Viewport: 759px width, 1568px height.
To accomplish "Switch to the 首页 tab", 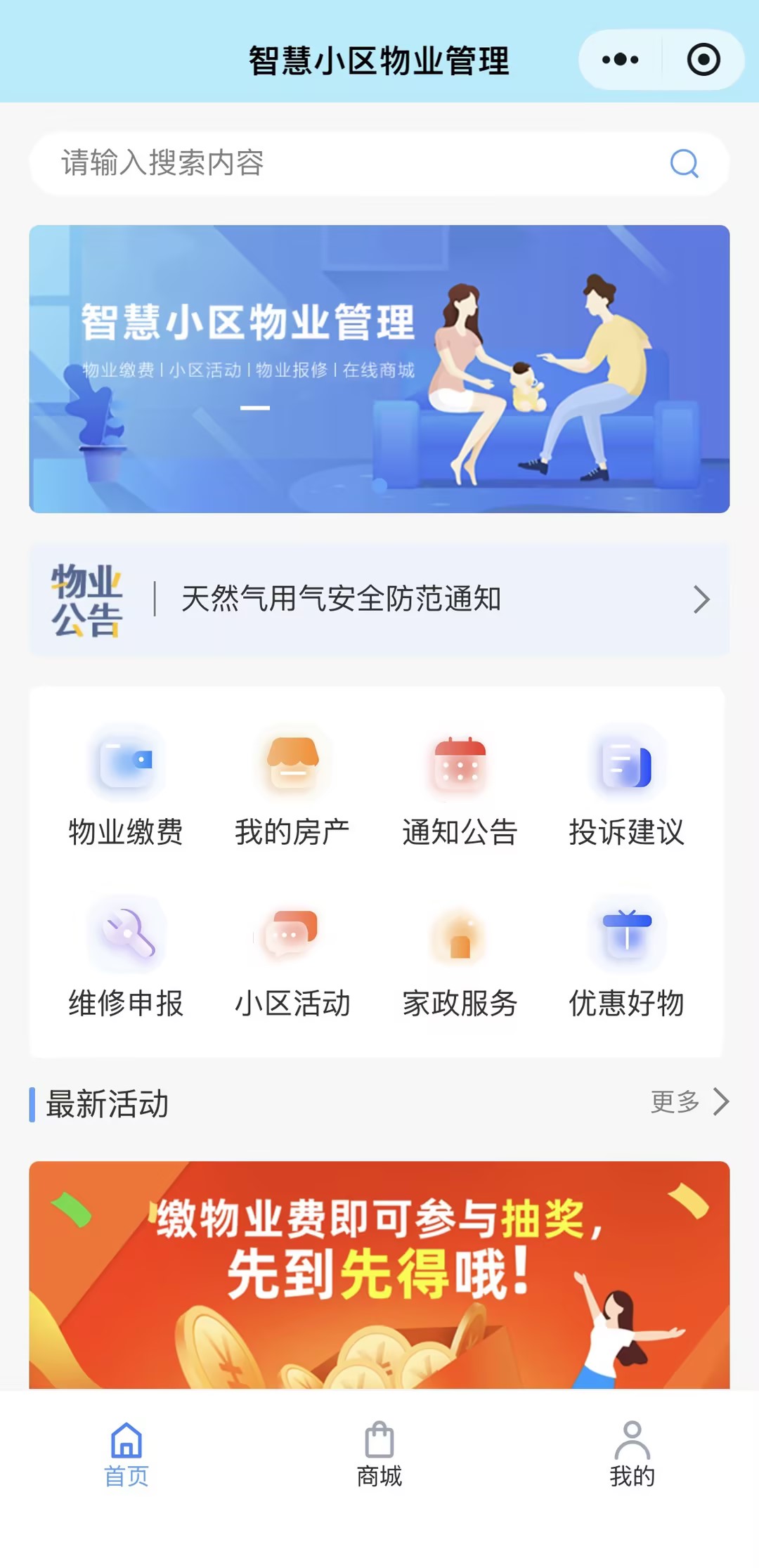I will pos(126,1453).
